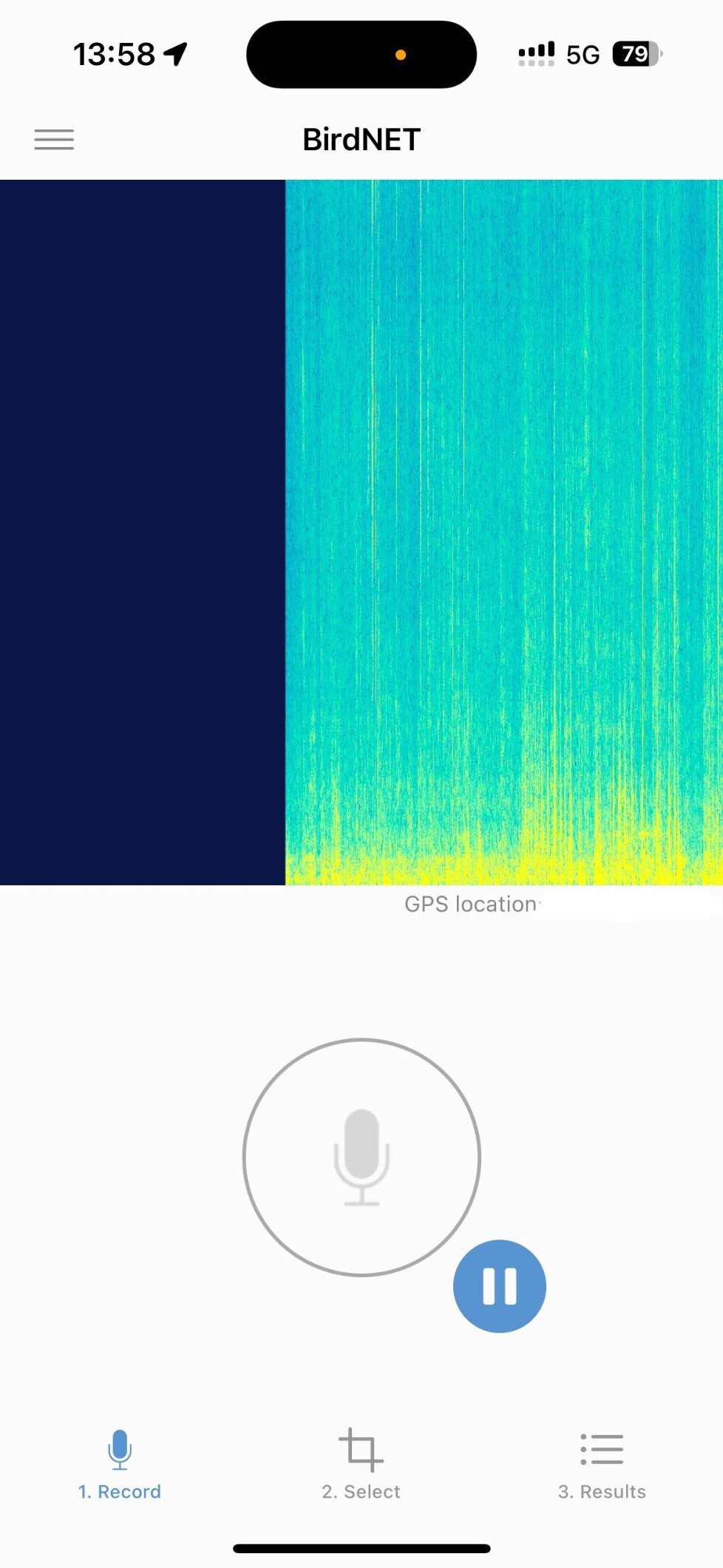This screenshot has width=723, height=1568.
Task: Pause the live spectrogram recording
Action: click(x=500, y=1286)
